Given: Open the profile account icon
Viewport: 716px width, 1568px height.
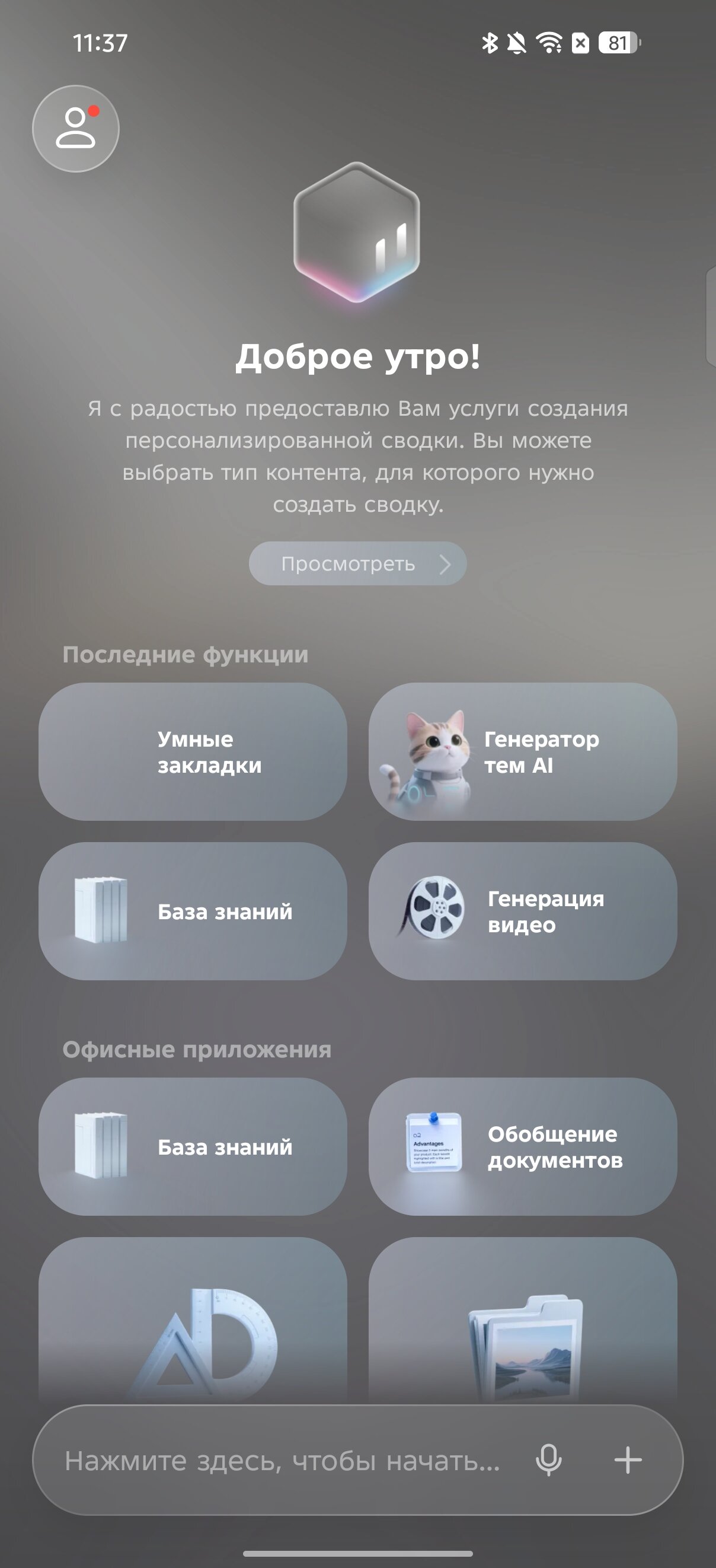Looking at the screenshot, I should point(75,129).
